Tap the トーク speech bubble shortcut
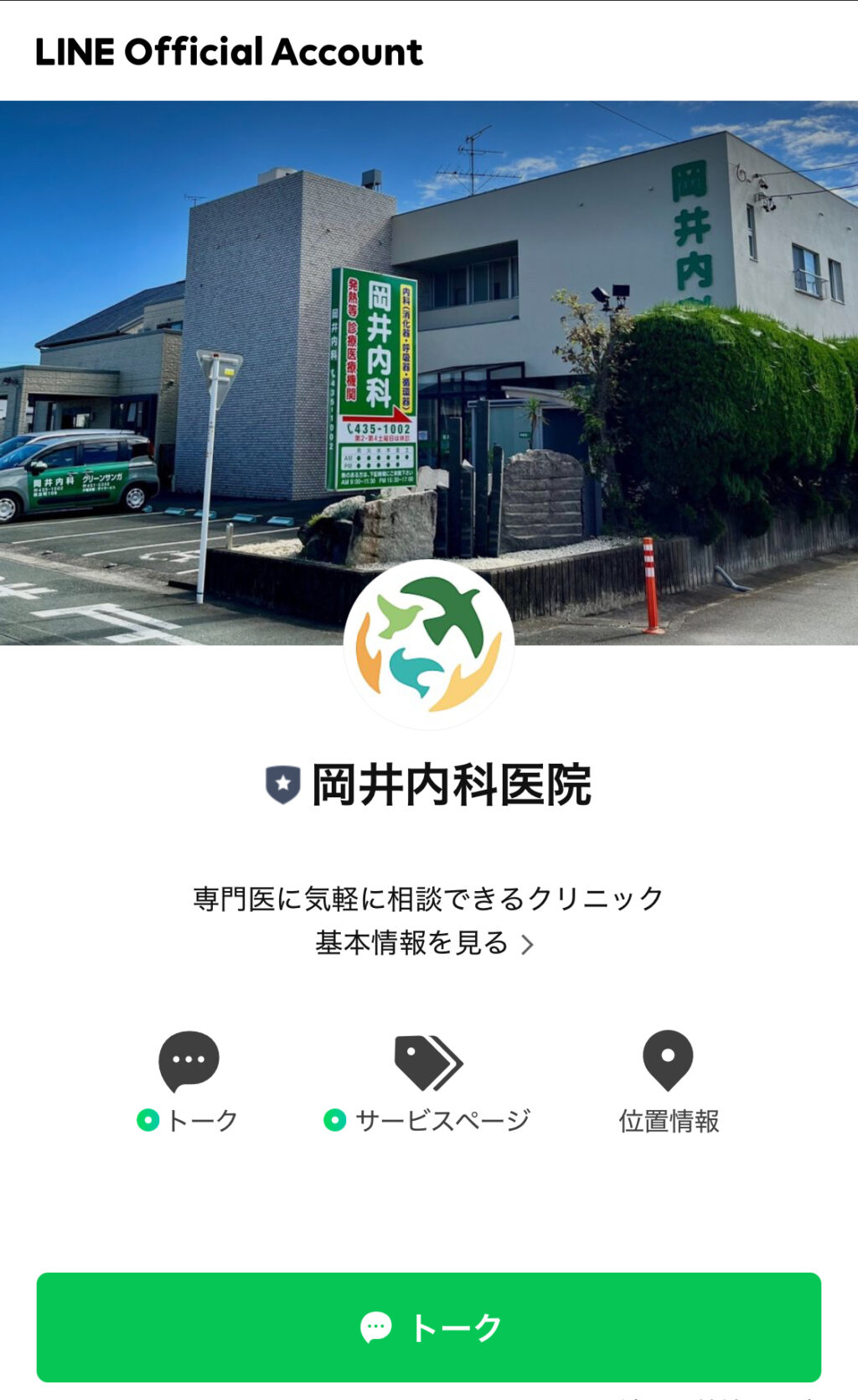 click(189, 1062)
